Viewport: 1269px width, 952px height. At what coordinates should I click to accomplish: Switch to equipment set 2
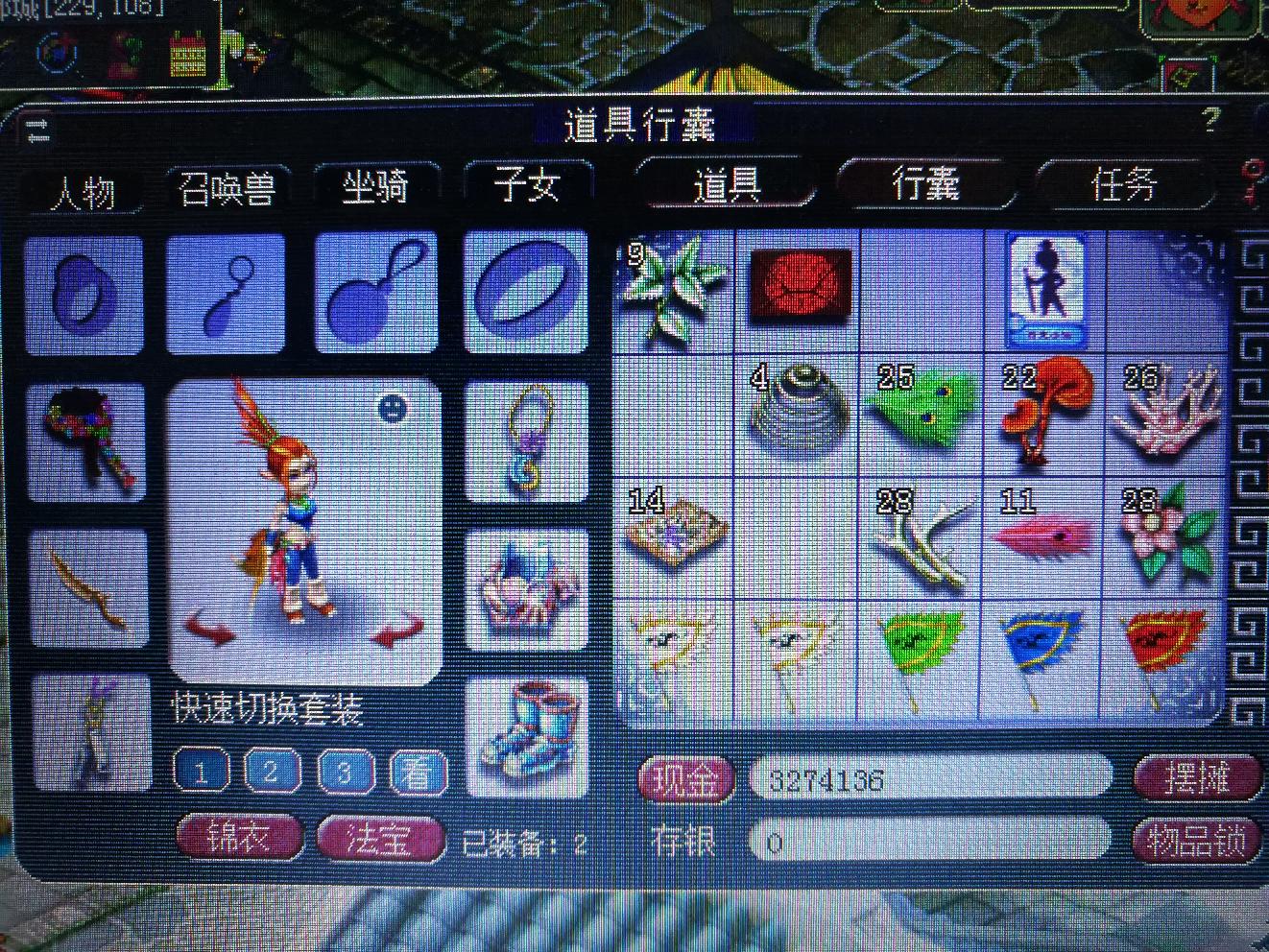[272, 772]
